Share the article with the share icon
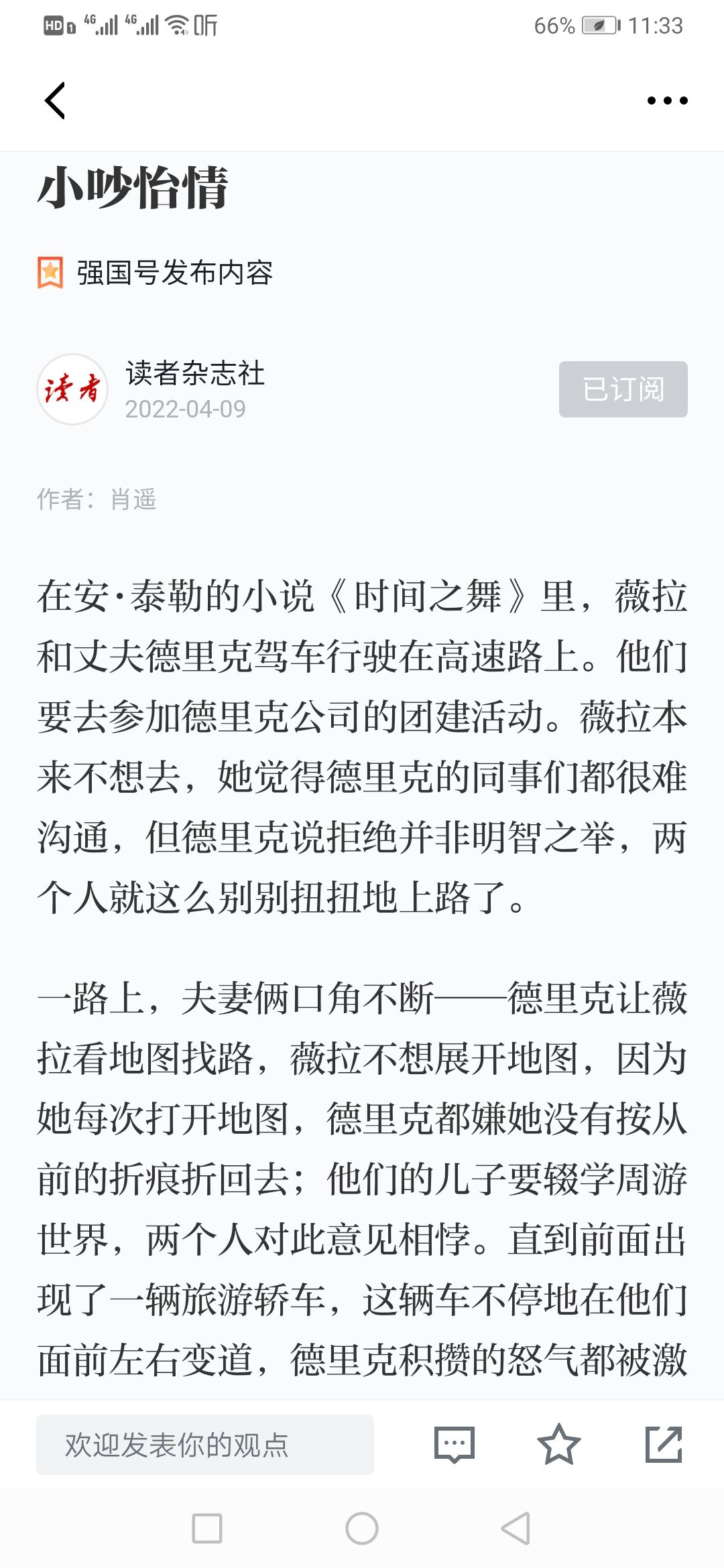This screenshot has width=724, height=1568. pos(664,1444)
